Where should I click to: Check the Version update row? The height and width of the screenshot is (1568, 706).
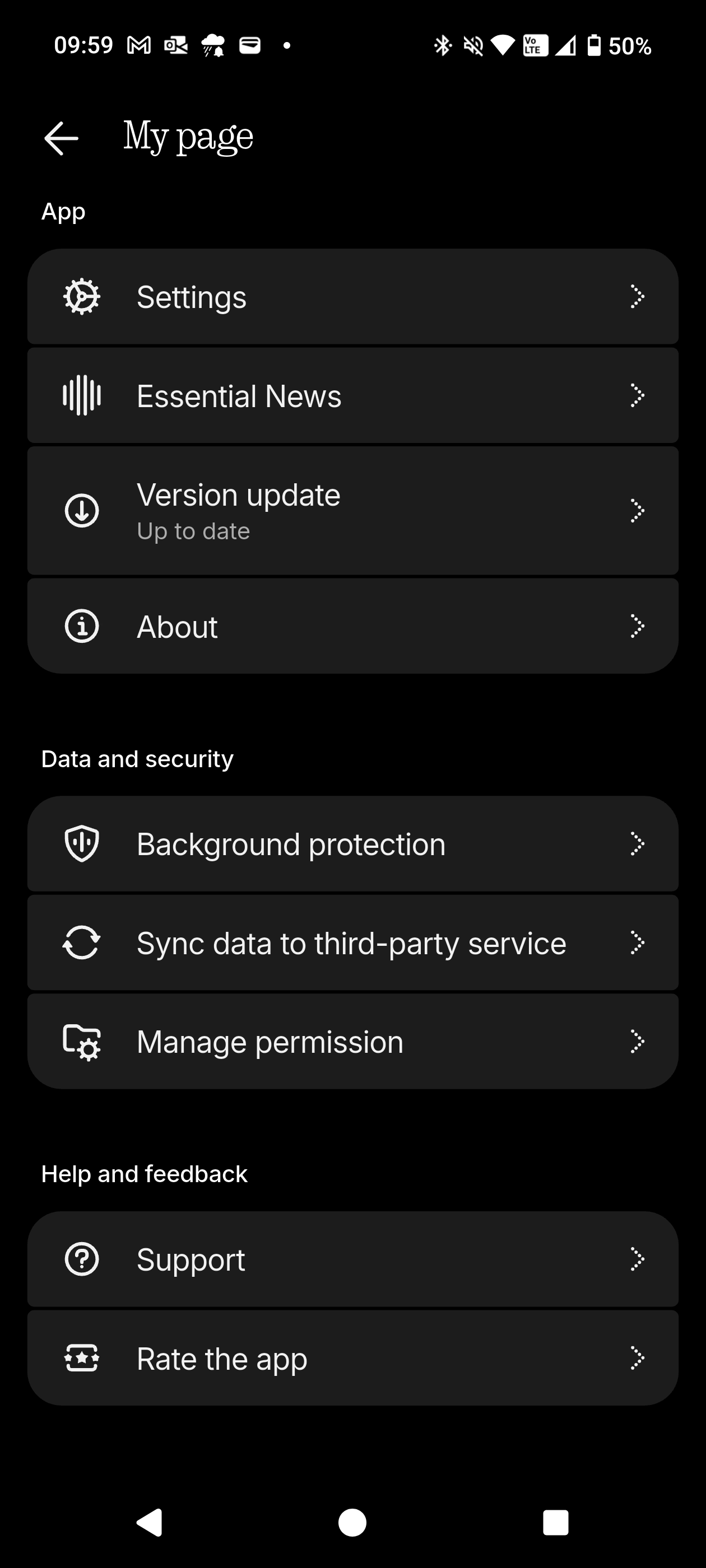pyautogui.click(x=352, y=511)
